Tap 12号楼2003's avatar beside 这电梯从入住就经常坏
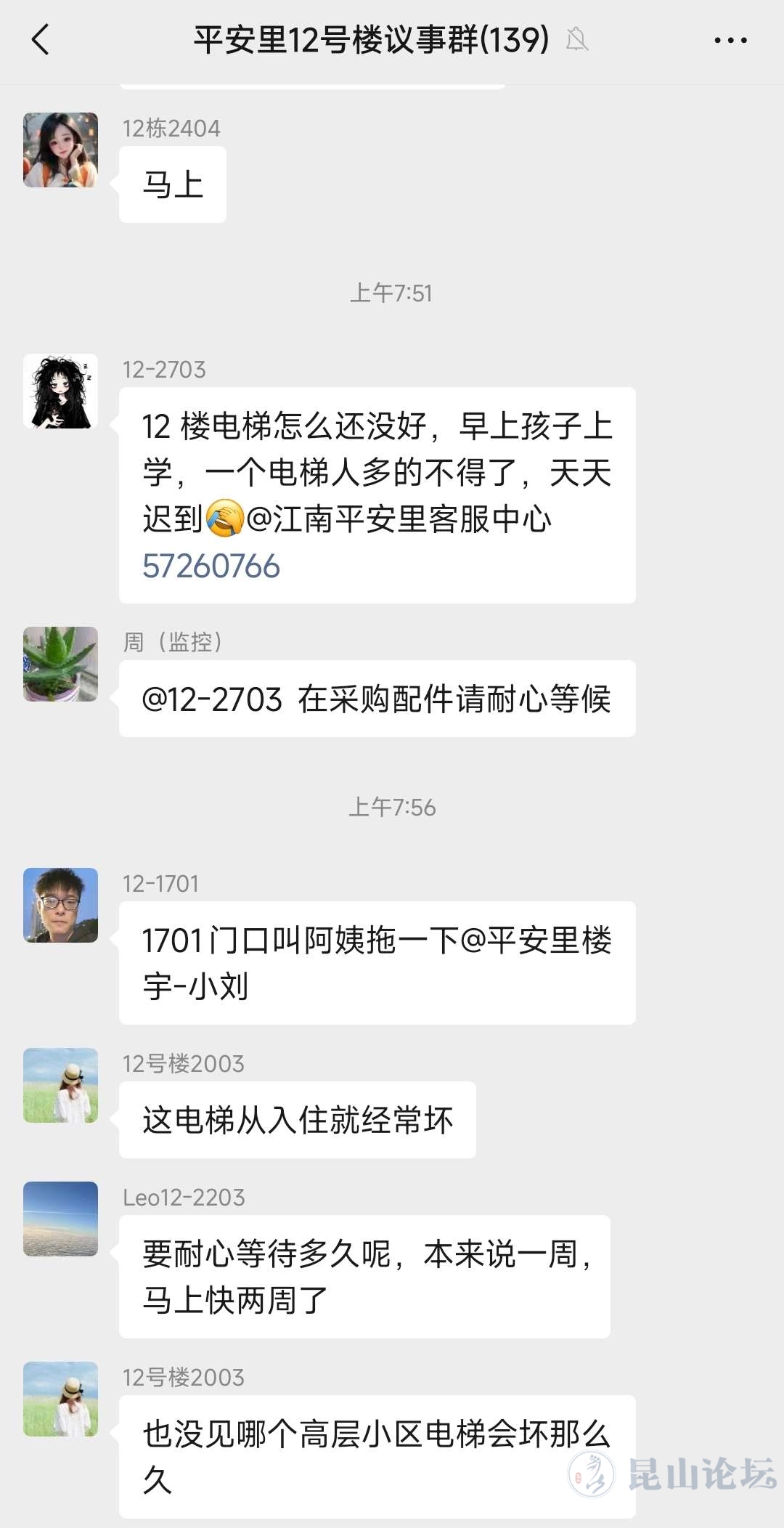 (60, 1086)
